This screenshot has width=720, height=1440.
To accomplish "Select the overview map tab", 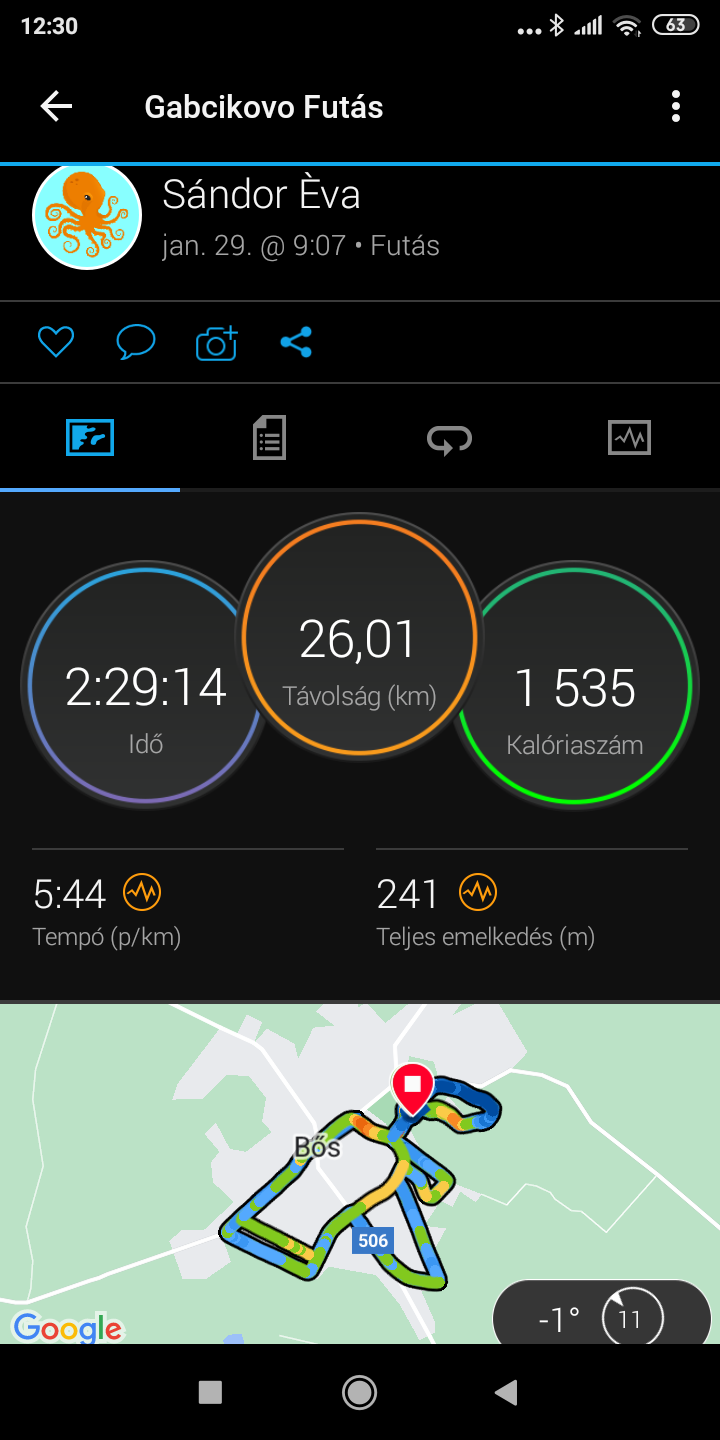I will pyautogui.click(x=90, y=438).
